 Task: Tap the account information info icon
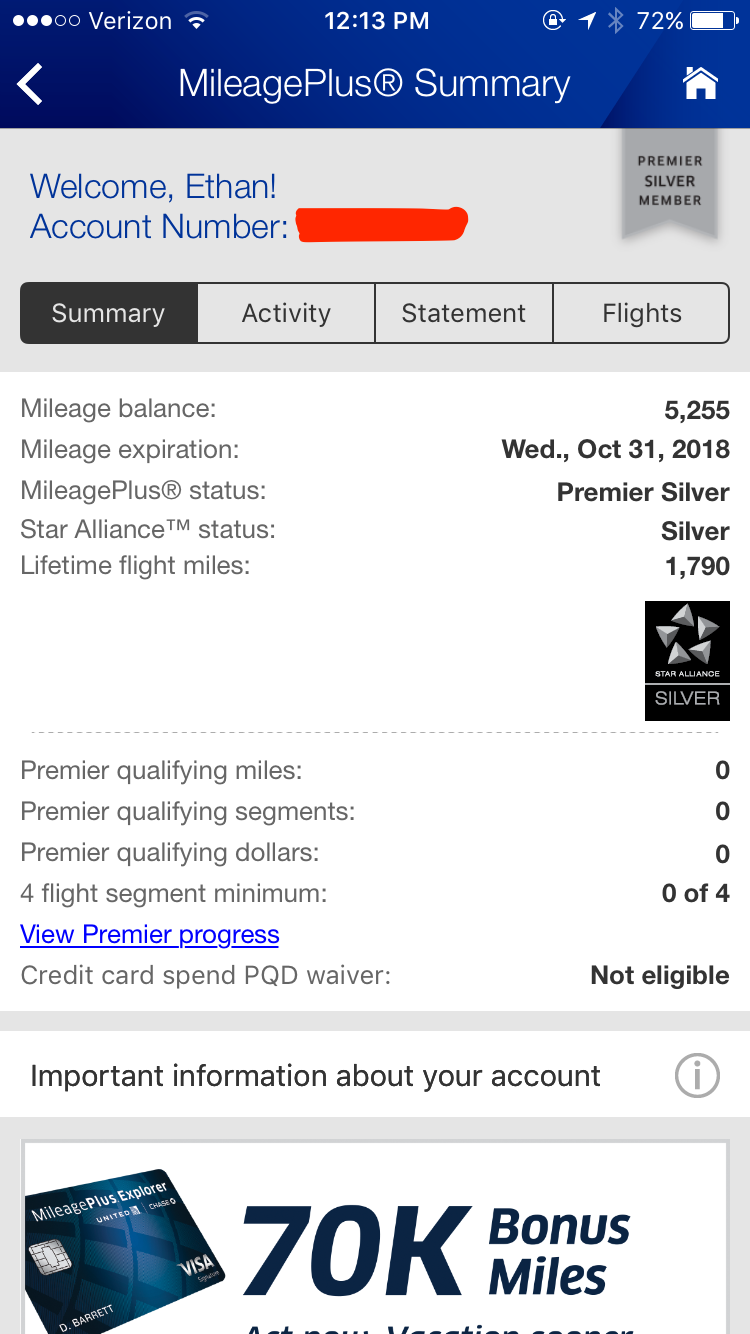[697, 1076]
